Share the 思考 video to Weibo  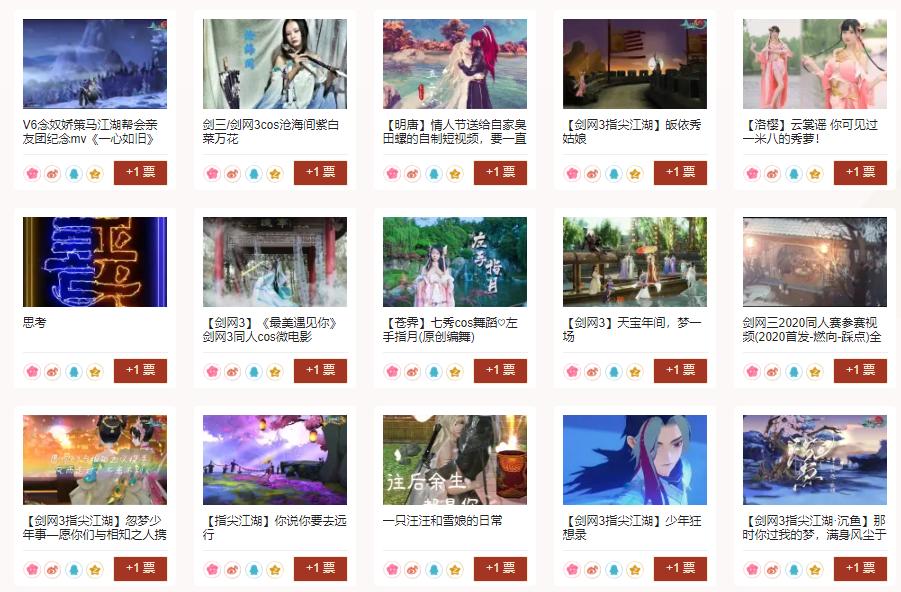click(52, 371)
